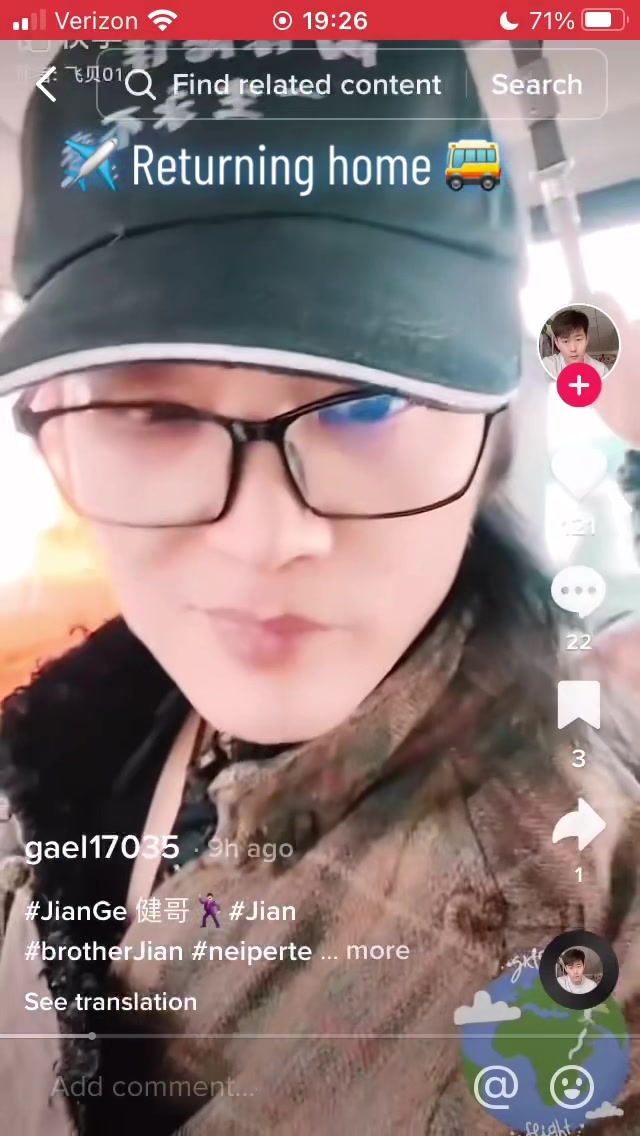Tap the Search button
640x1136 pixels.
point(536,85)
